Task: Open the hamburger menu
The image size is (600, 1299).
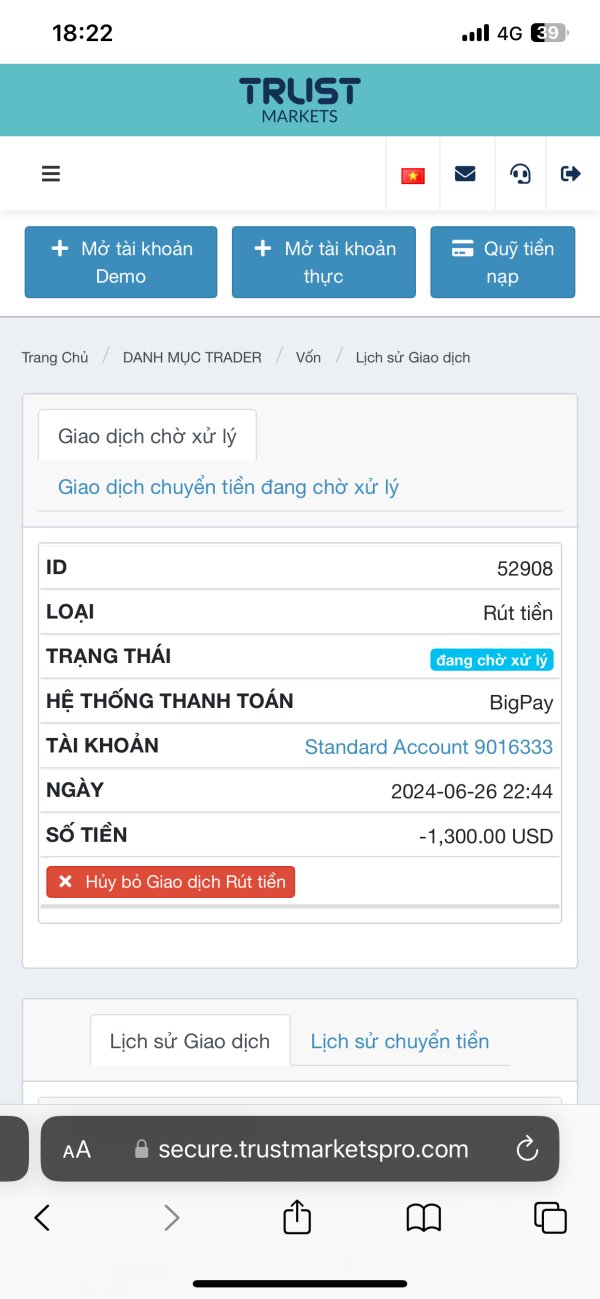Action: click(51, 174)
